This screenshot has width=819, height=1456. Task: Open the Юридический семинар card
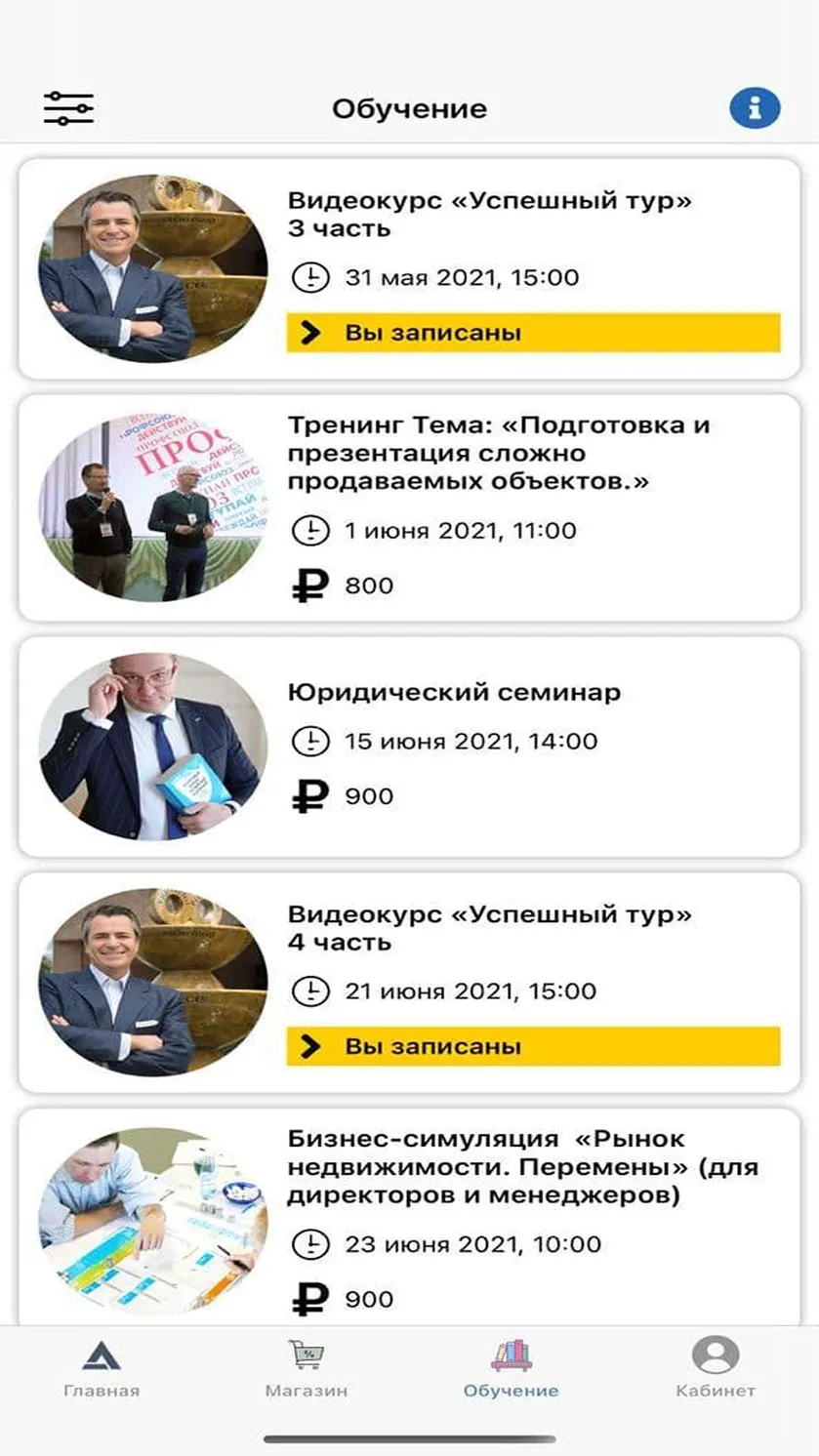click(x=409, y=748)
